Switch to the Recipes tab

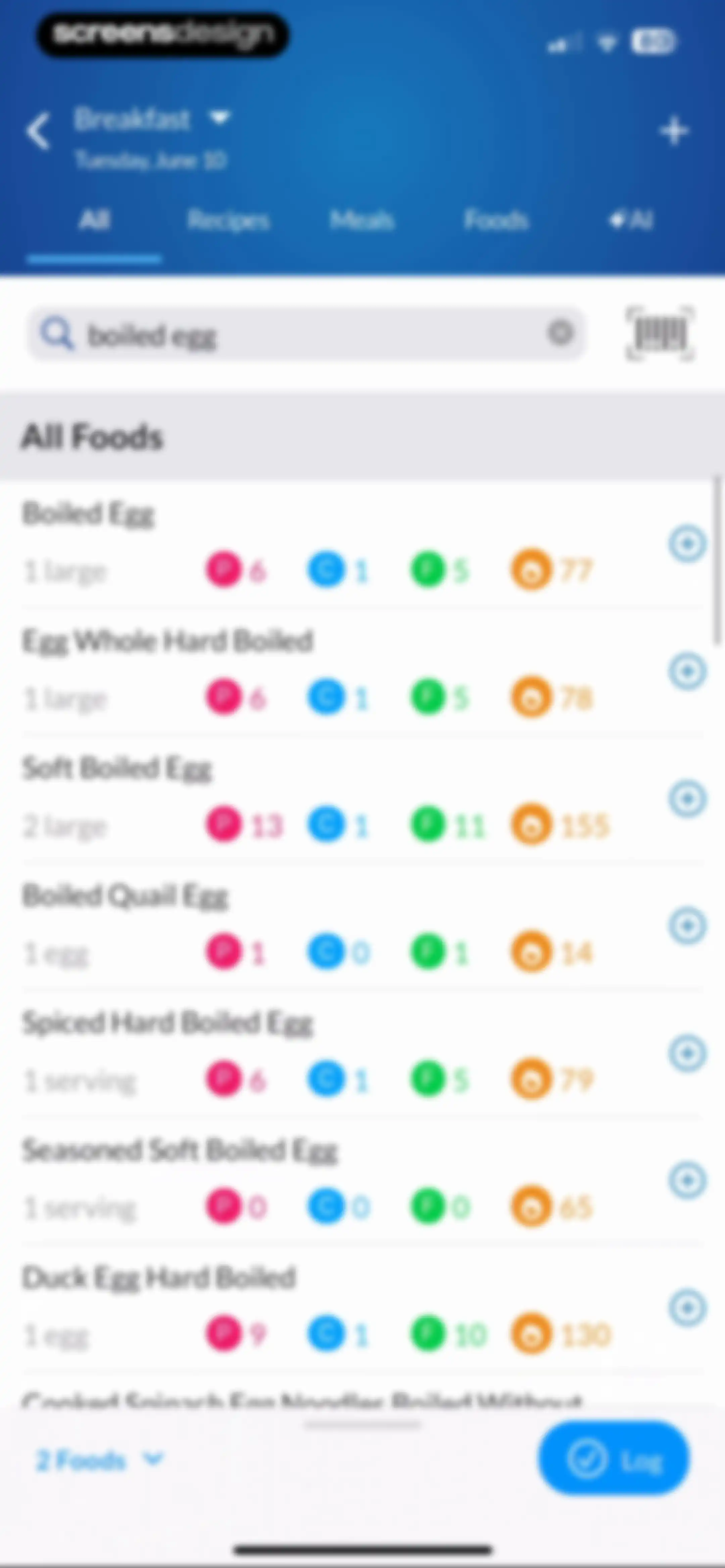(x=228, y=220)
